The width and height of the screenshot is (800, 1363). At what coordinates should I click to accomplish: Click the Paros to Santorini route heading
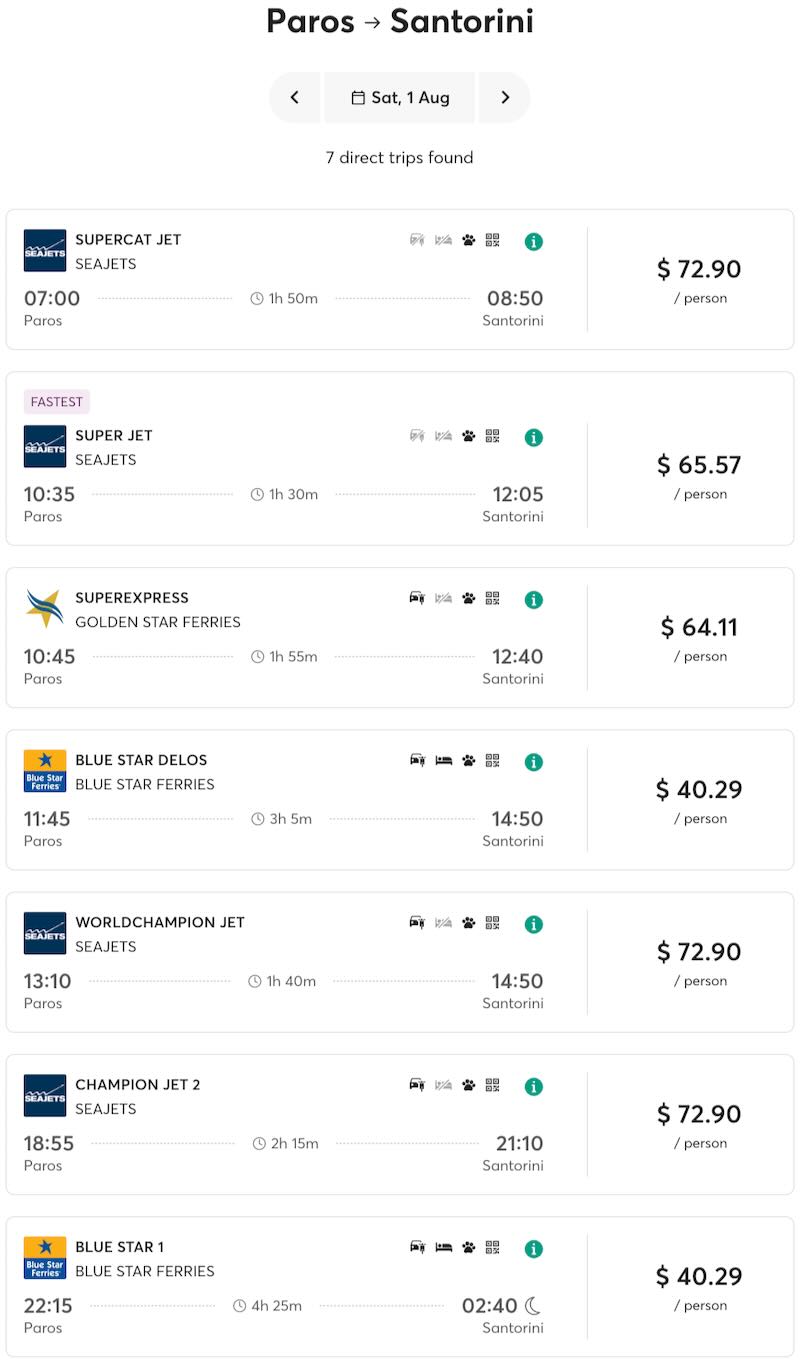(x=399, y=20)
